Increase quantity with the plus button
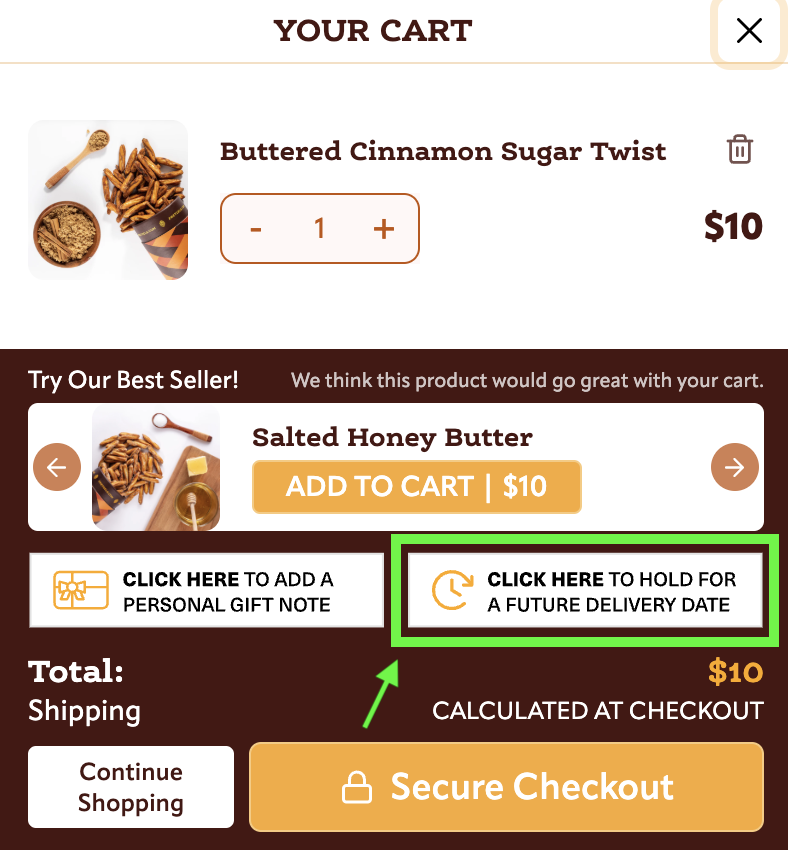Image resolution: width=788 pixels, height=850 pixels. 384,229
